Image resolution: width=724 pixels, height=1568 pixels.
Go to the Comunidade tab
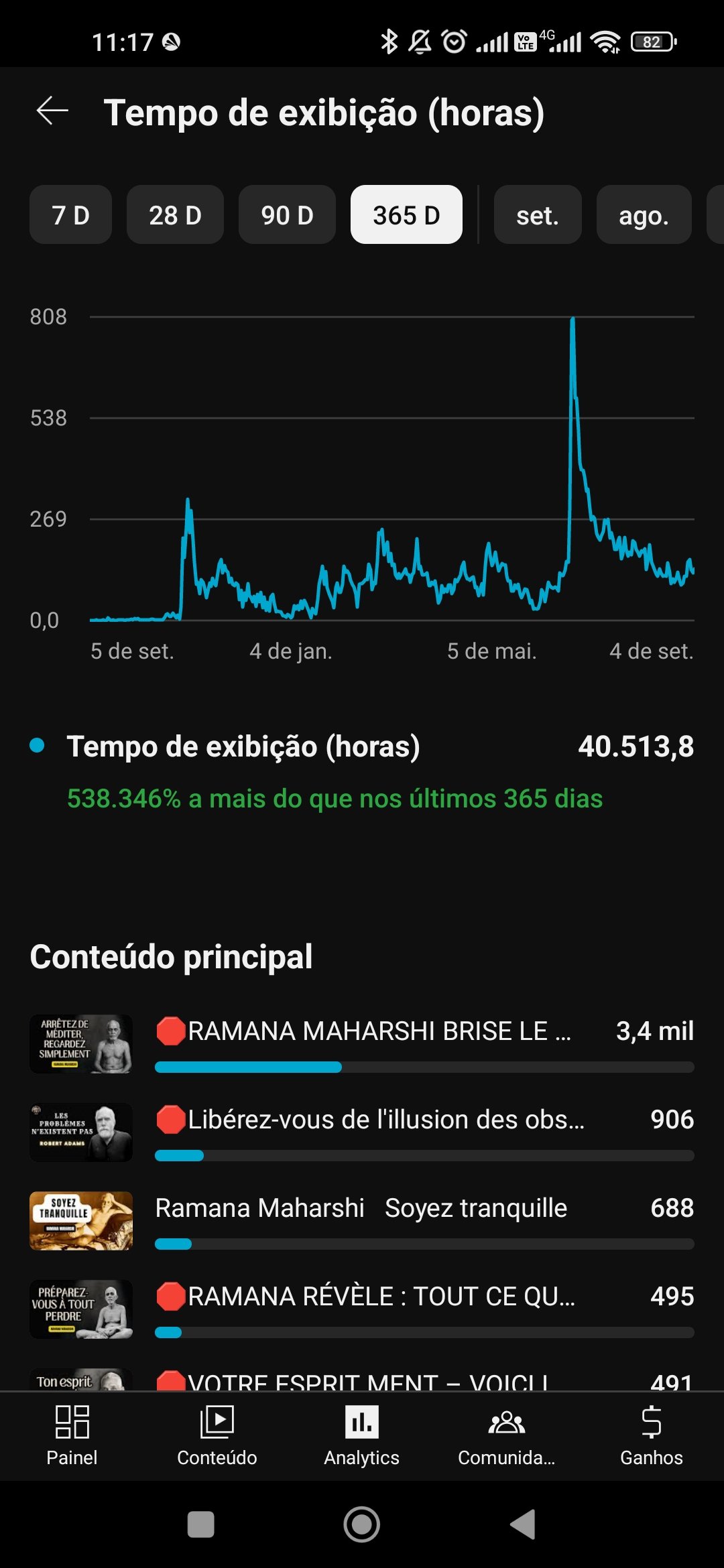(506, 1435)
